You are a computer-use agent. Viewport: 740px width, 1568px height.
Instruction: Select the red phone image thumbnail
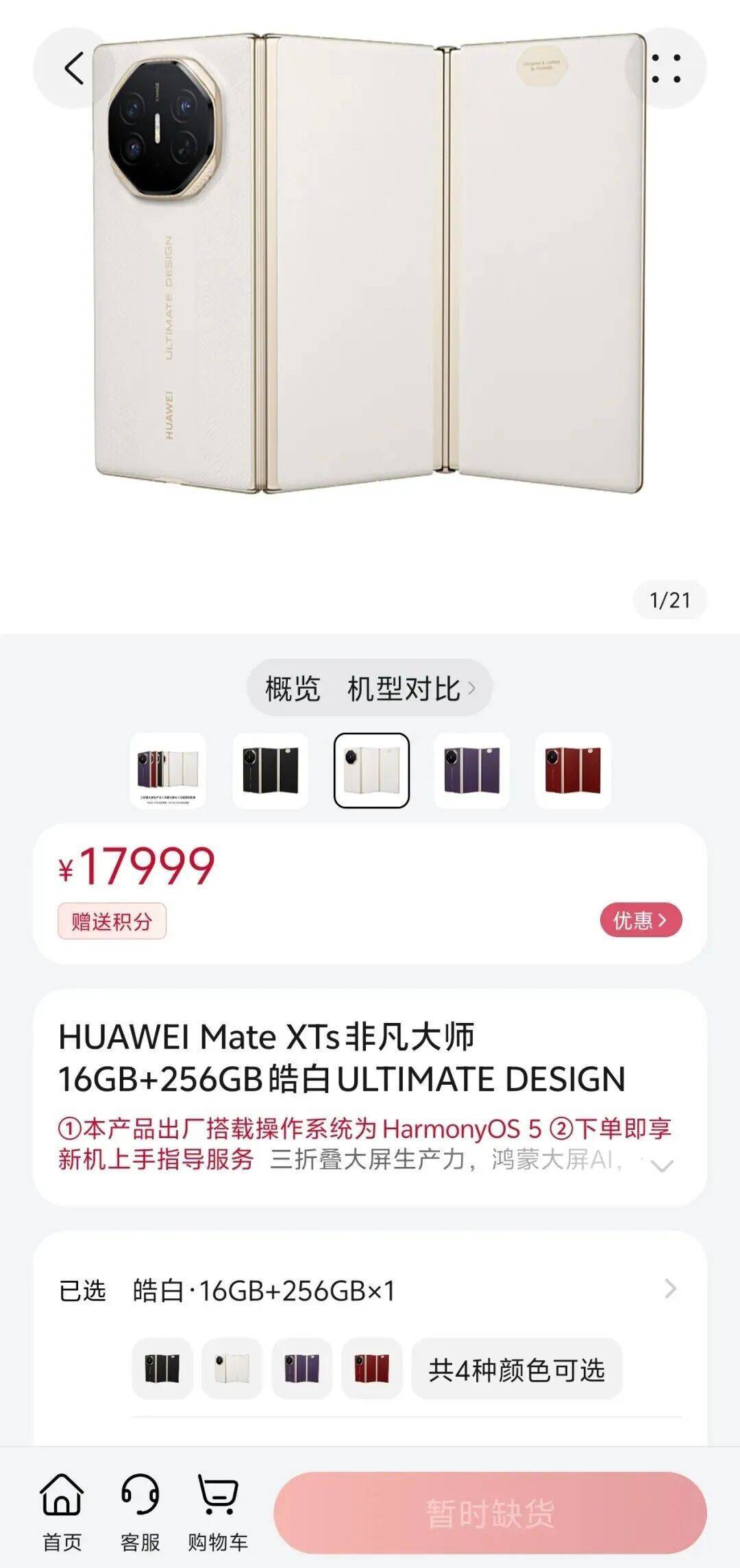pyautogui.click(x=572, y=770)
